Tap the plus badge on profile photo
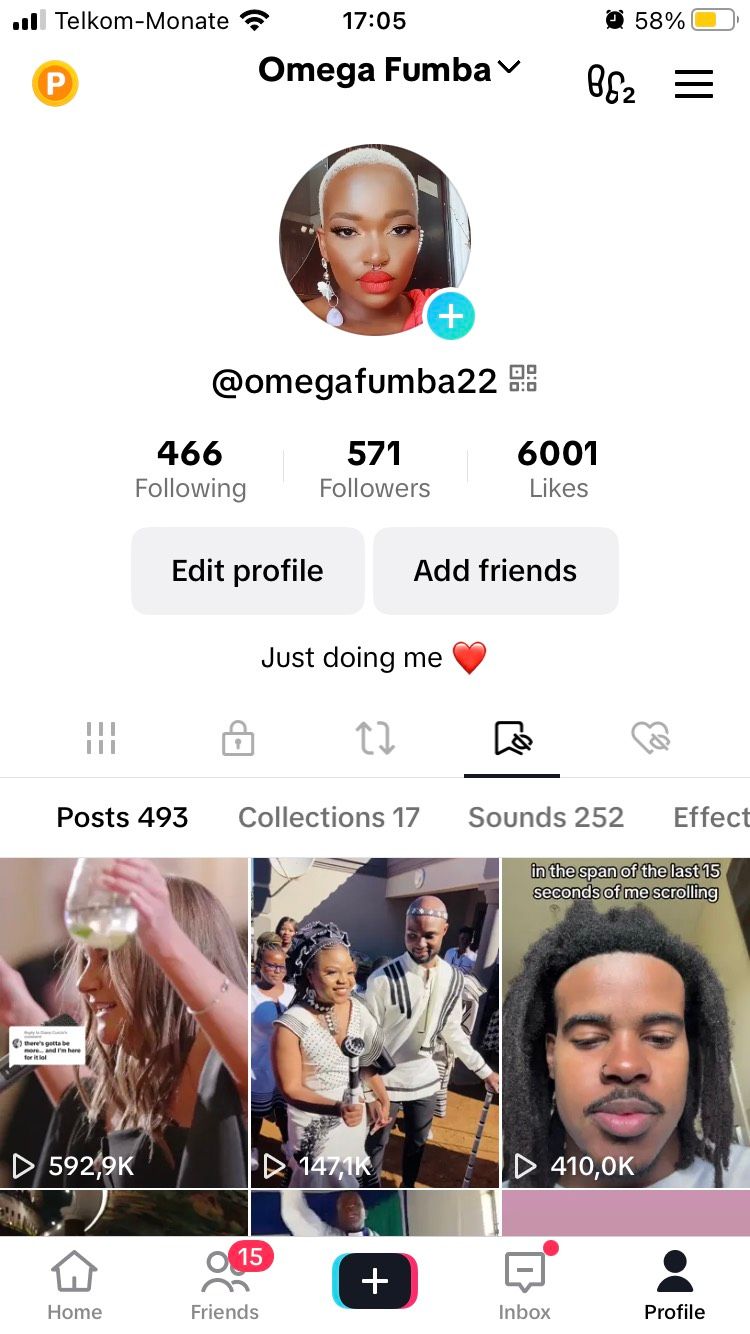The width and height of the screenshot is (750, 1334). pyautogui.click(x=450, y=316)
